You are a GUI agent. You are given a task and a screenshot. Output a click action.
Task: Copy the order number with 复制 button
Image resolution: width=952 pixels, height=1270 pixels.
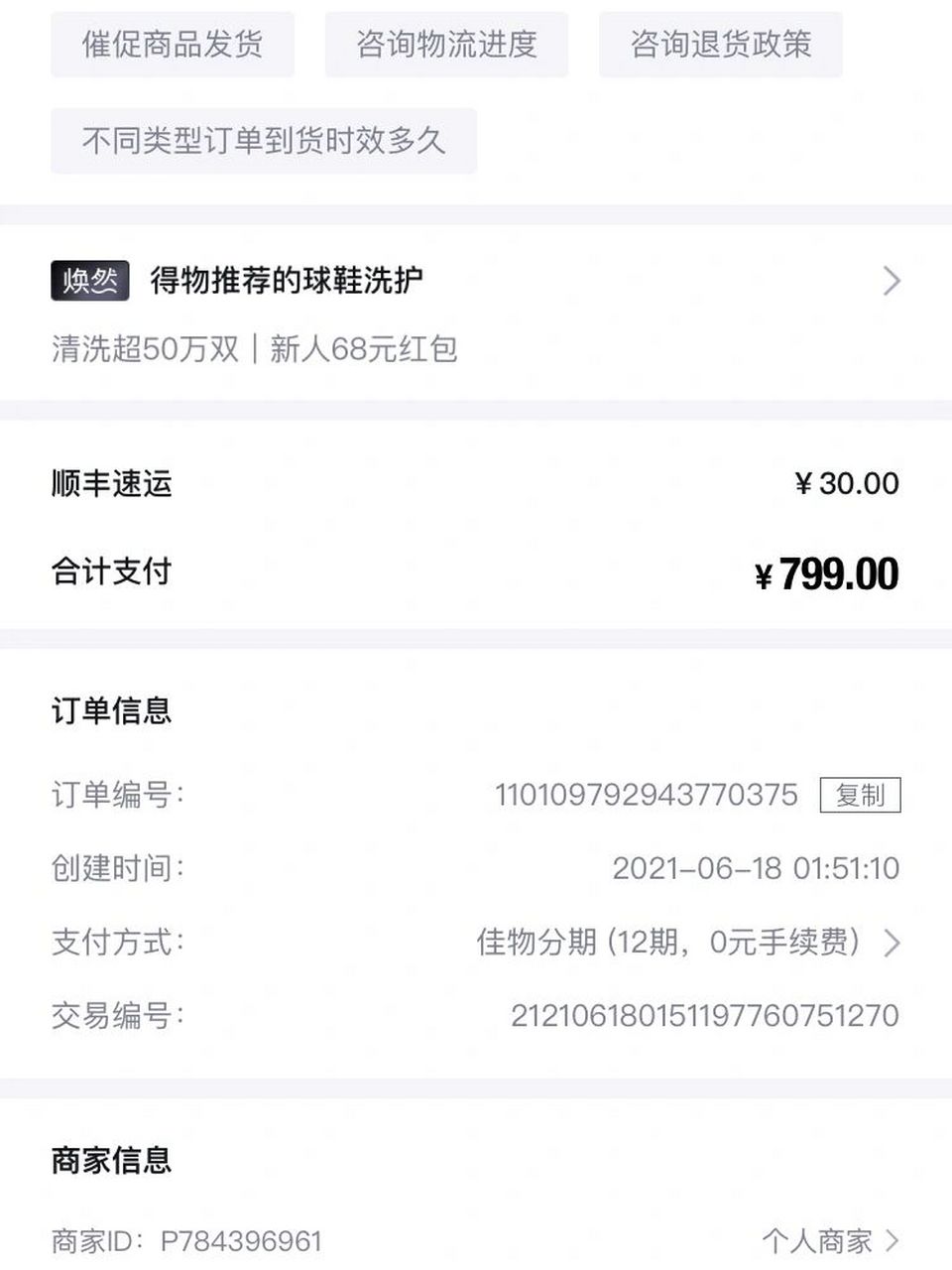[861, 794]
